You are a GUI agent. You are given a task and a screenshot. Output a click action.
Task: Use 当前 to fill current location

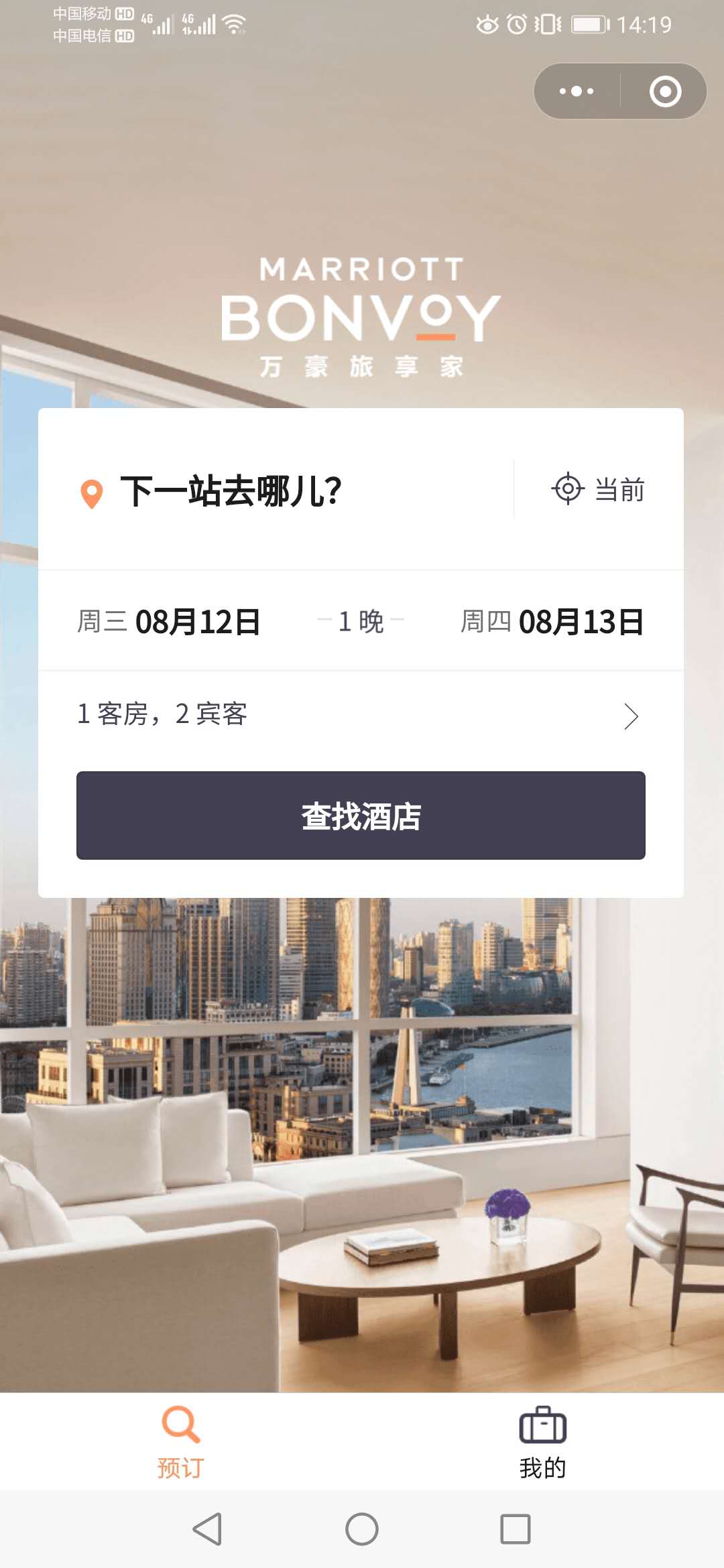point(619,490)
